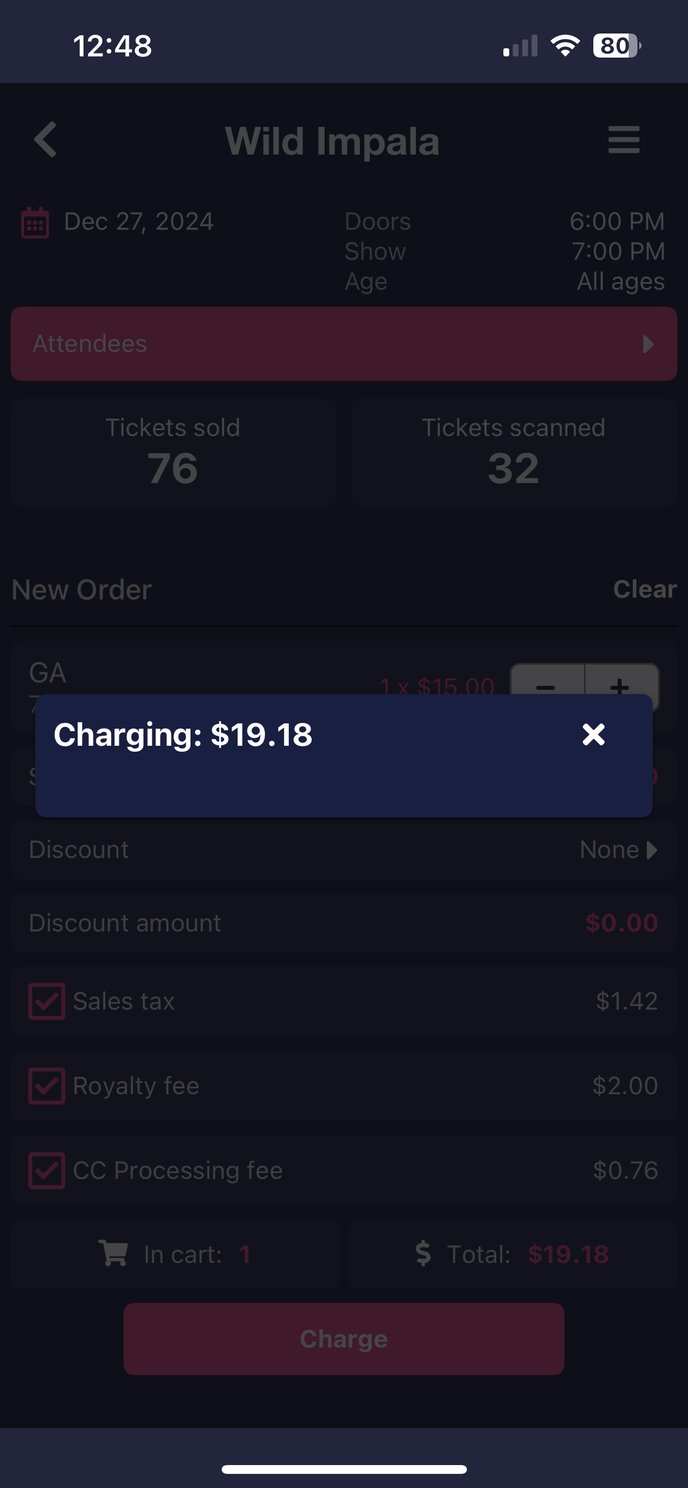Viewport: 688px width, 1488px height.
Task: Uncheck the CC Processing fee checkbox
Action: pyautogui.click(x=47, y=1170)
